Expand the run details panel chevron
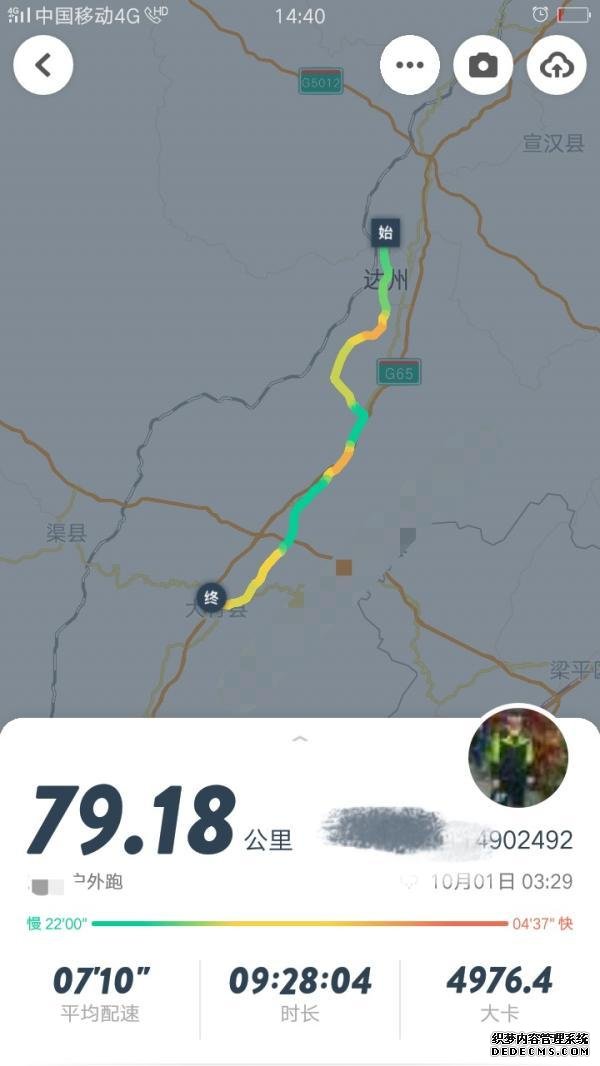The width and height of the screenshot is (600, 1066). (x=300, y=739)
